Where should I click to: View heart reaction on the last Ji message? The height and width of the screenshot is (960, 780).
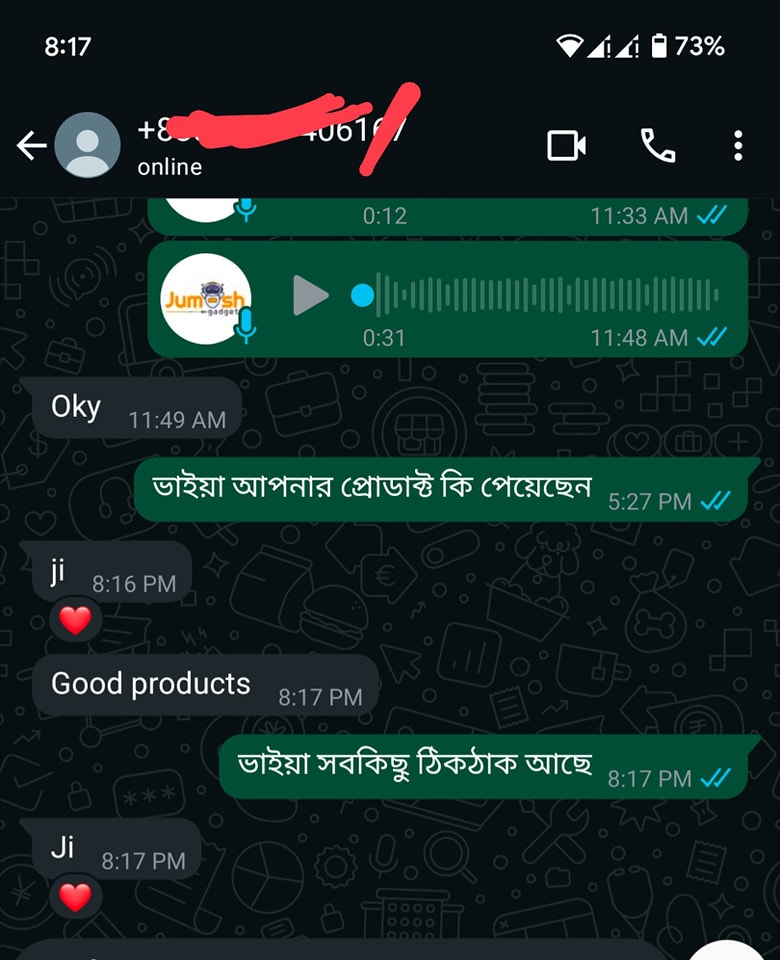[75, 898]
